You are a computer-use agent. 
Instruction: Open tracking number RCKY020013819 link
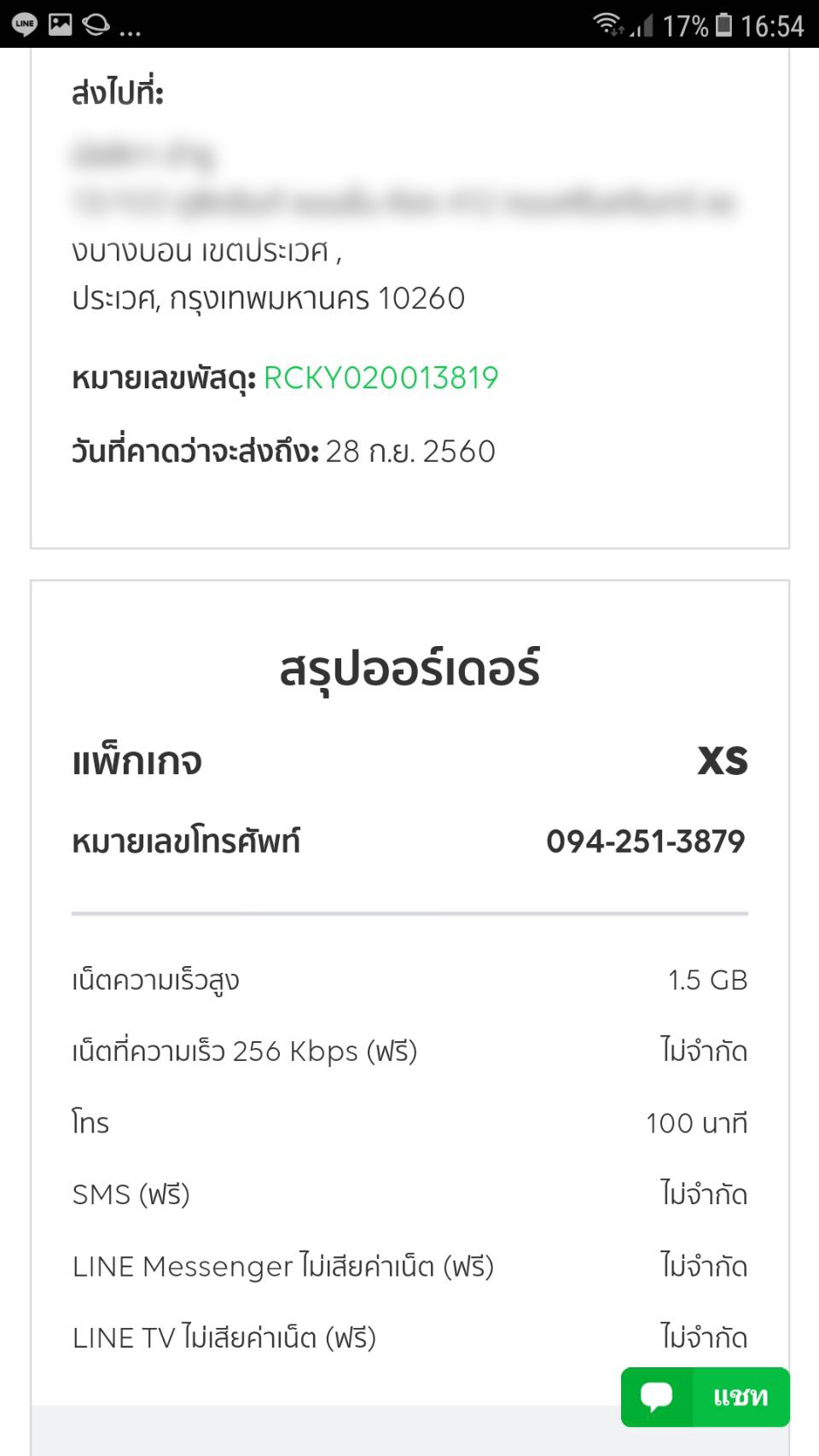click(381, 377)
